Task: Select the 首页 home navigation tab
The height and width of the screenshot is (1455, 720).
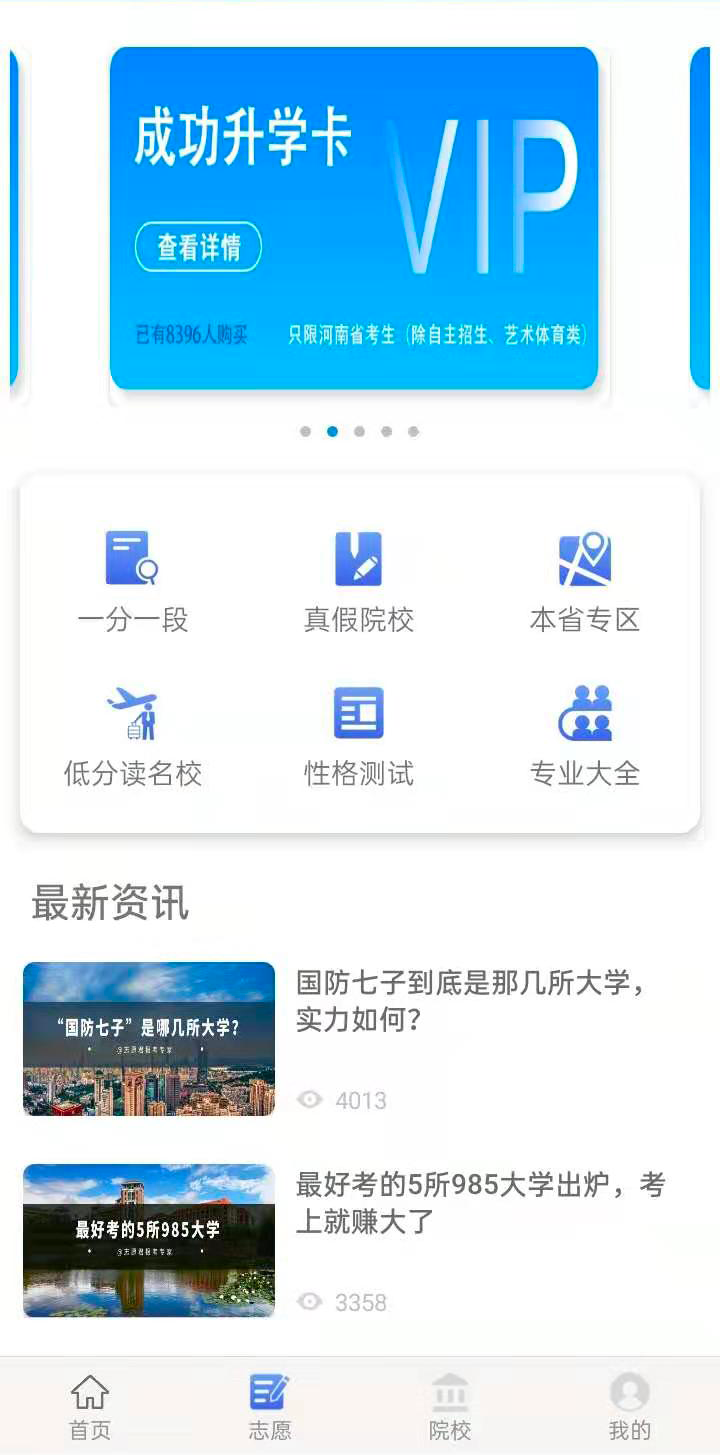Action: coord(90,1393)
